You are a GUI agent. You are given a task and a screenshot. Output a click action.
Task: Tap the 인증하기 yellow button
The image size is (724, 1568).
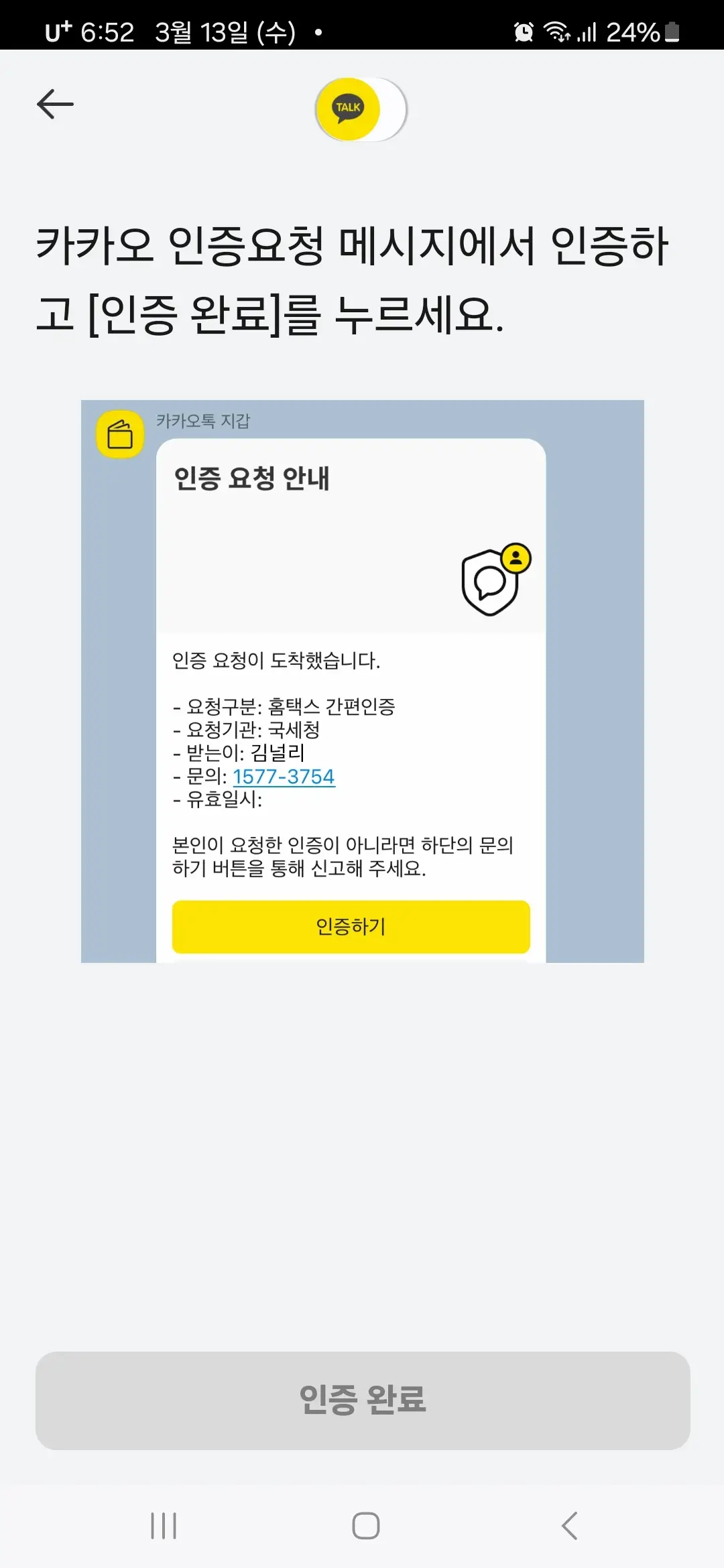(351, 927)
